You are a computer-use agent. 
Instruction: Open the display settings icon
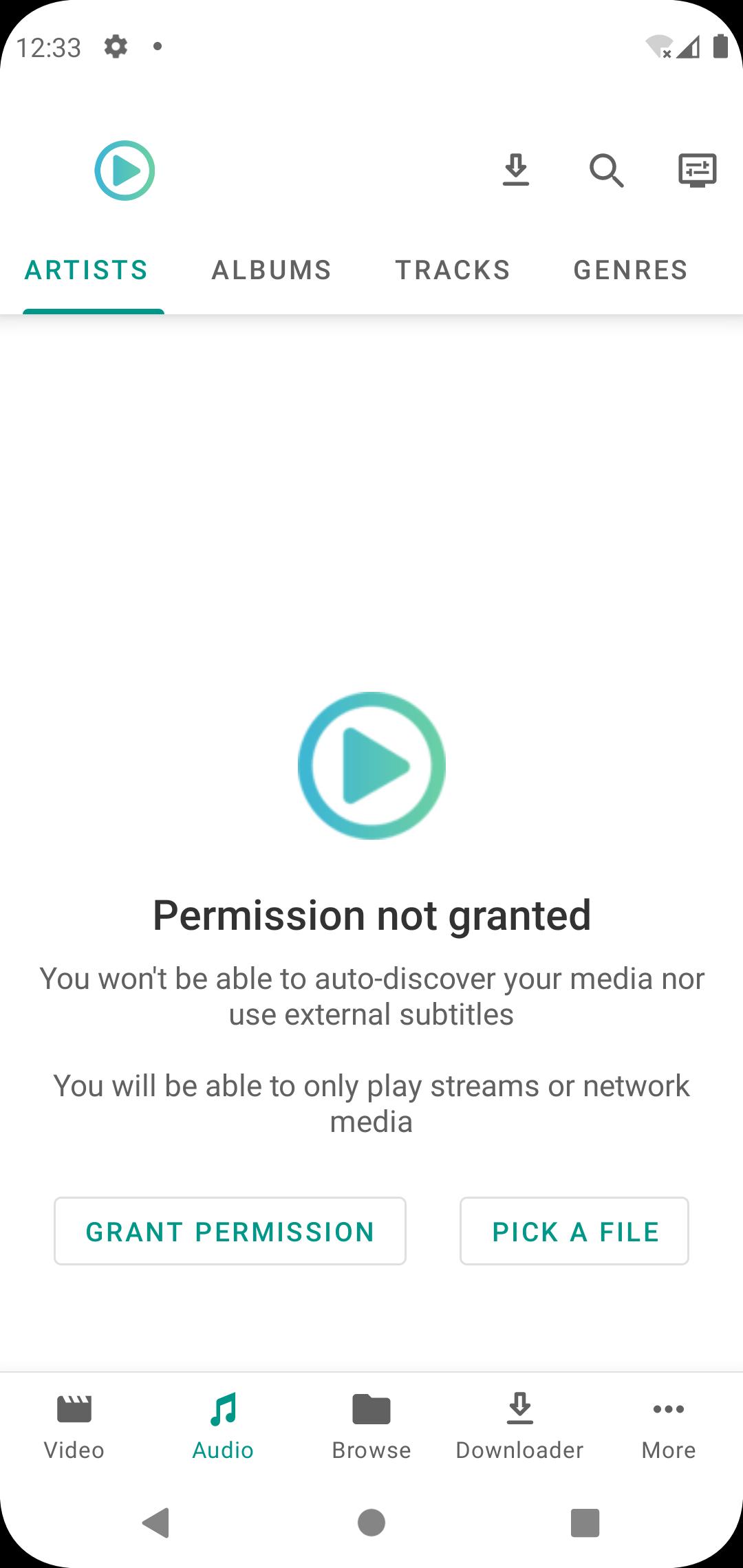[697, 170]
